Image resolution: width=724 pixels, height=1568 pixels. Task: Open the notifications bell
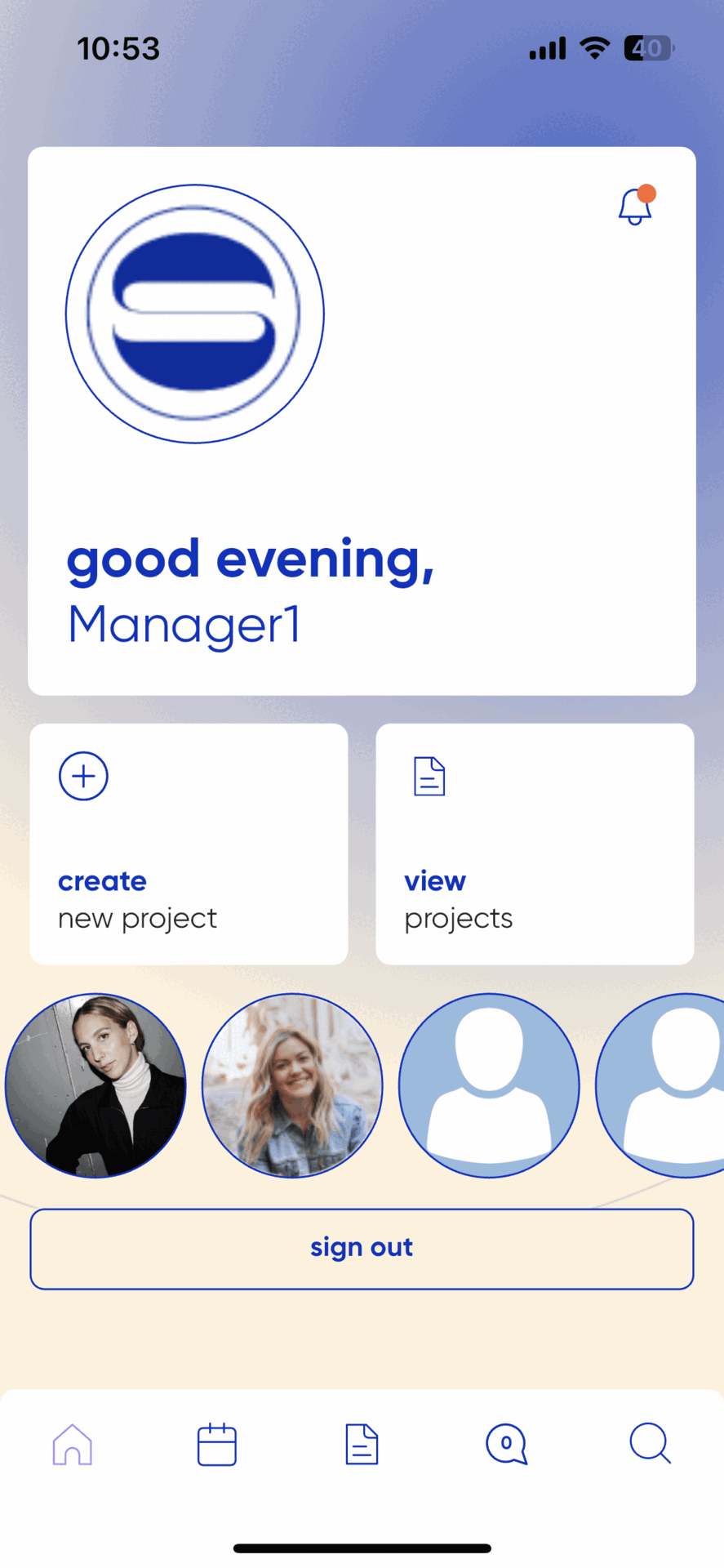point(635,207)
